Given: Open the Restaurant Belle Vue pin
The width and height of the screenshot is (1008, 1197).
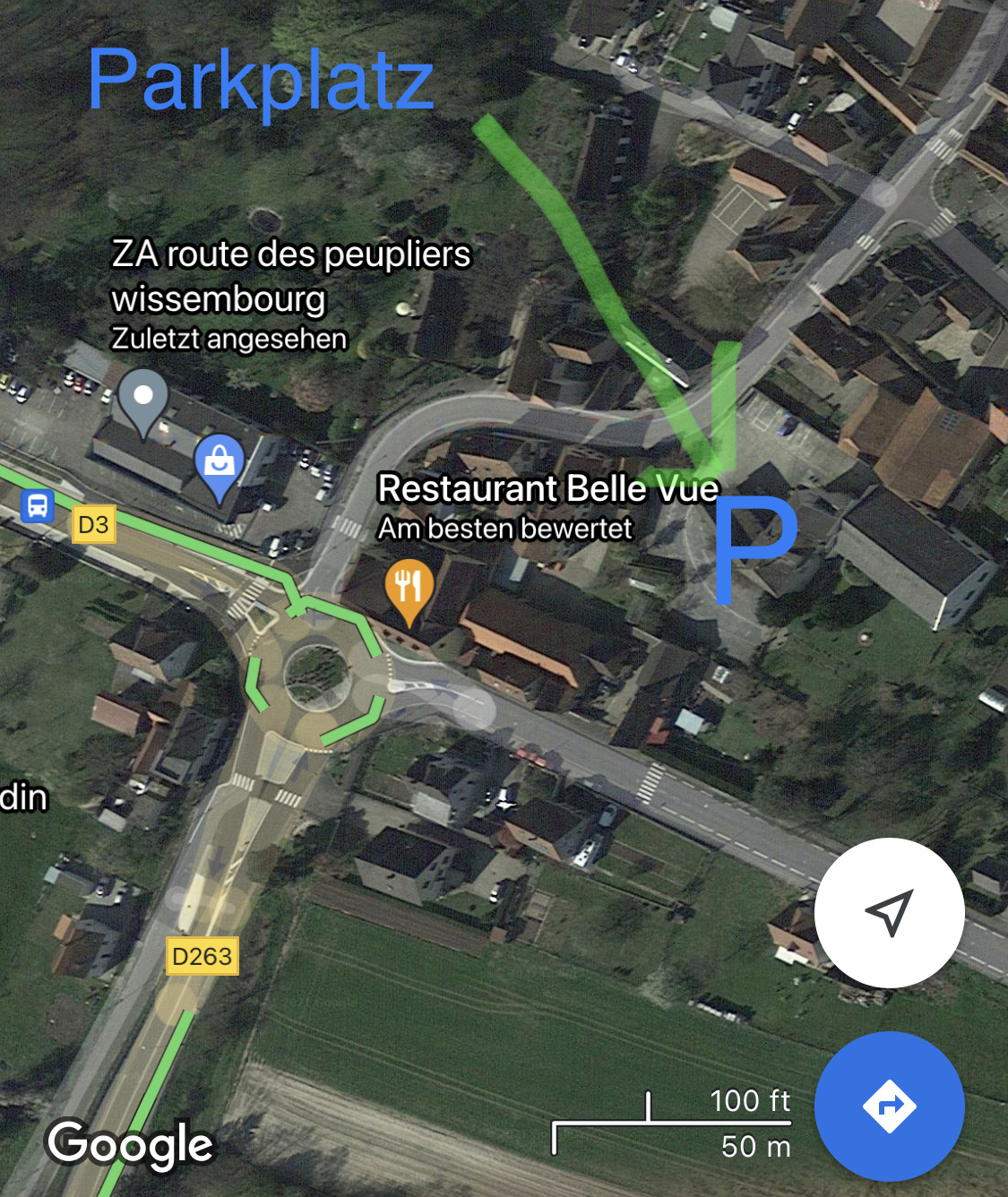Looking at the screenshot, I should tap(409, 587).
